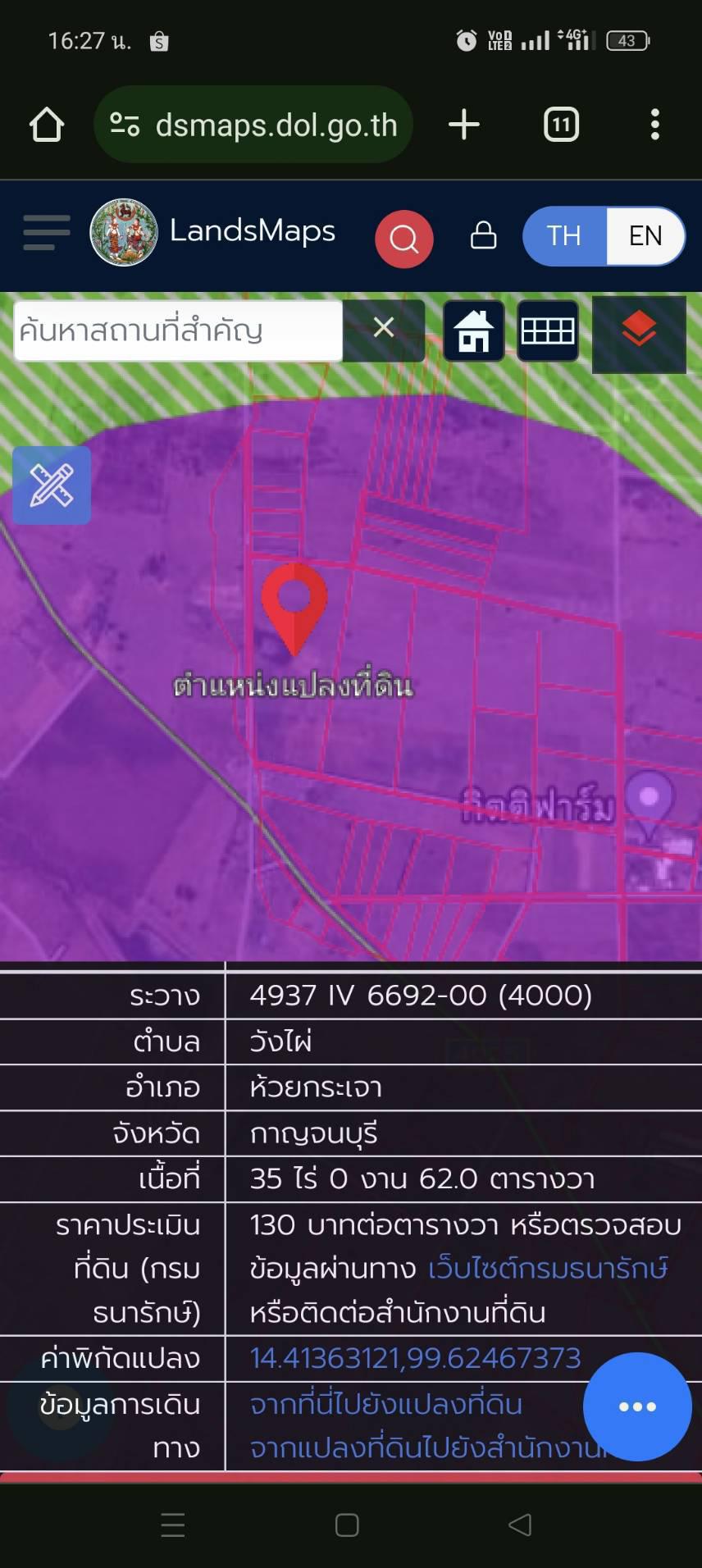Tap the important places search field
This screenshot has width=702, height=1568.
pyautogui.click(x=178, y=330)
